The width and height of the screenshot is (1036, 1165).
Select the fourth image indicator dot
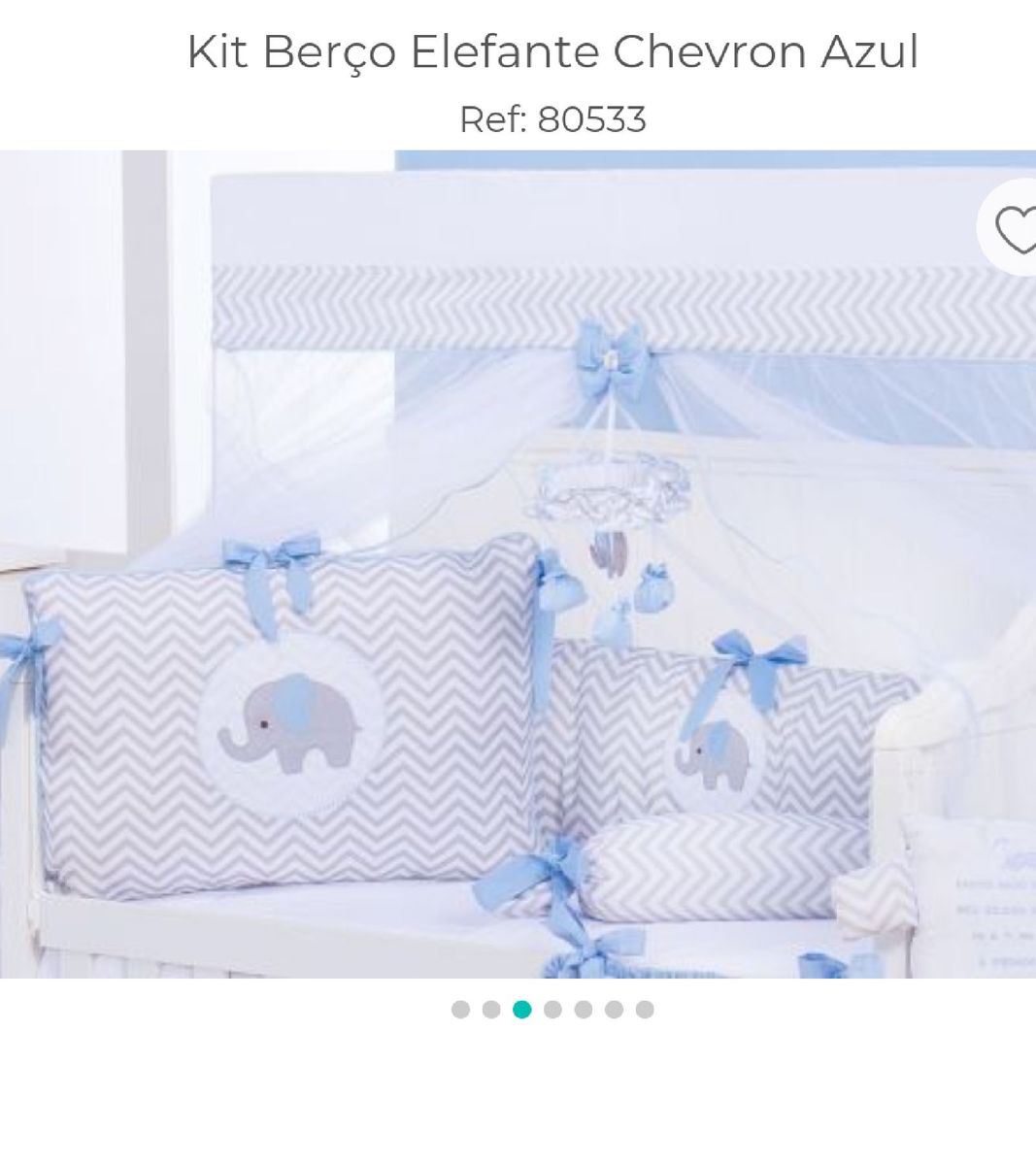(x=552, y=1010)
